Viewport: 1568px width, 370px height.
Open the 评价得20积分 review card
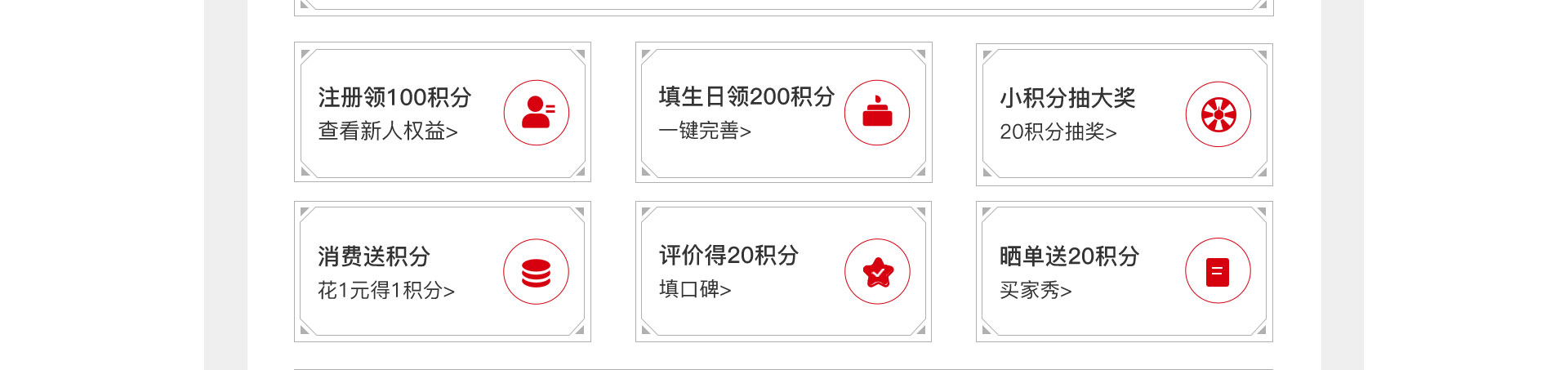783,271
